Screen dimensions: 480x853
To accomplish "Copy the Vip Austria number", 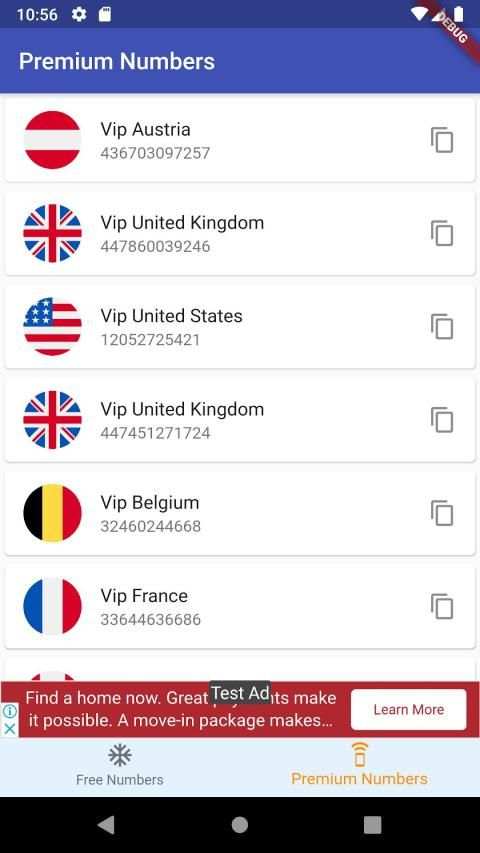I will pos(442,140).
